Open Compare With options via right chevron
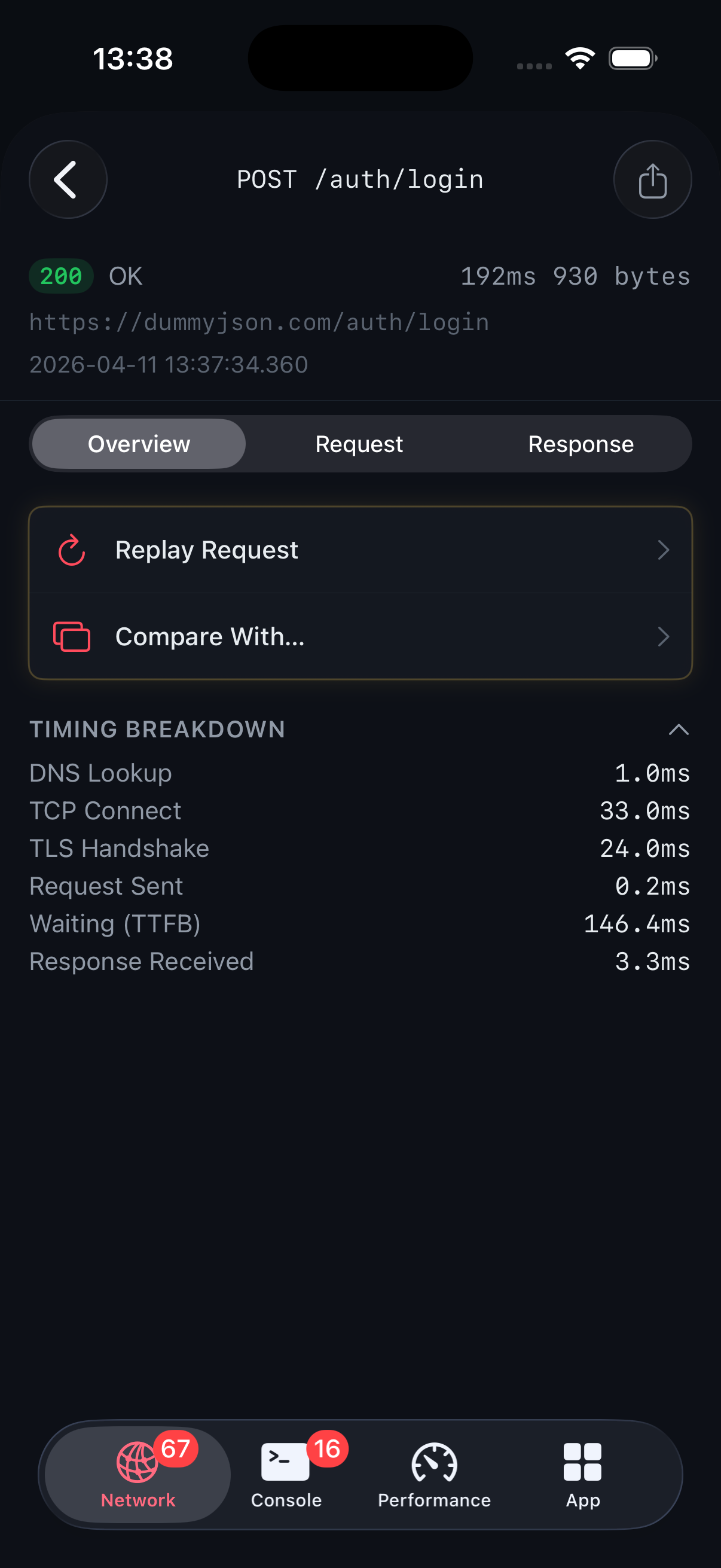 [664, 637]
